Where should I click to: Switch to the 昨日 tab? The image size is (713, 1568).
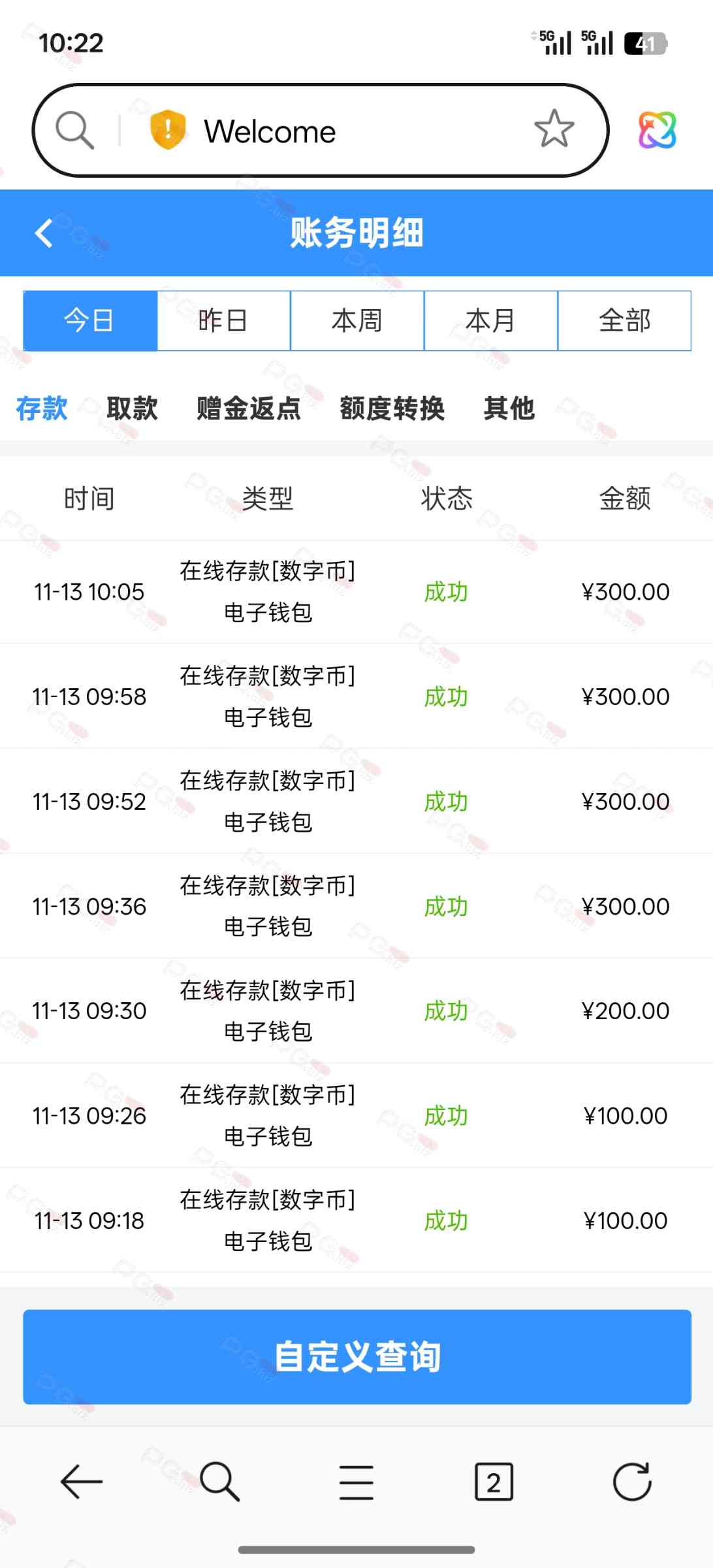click(223, 321)
